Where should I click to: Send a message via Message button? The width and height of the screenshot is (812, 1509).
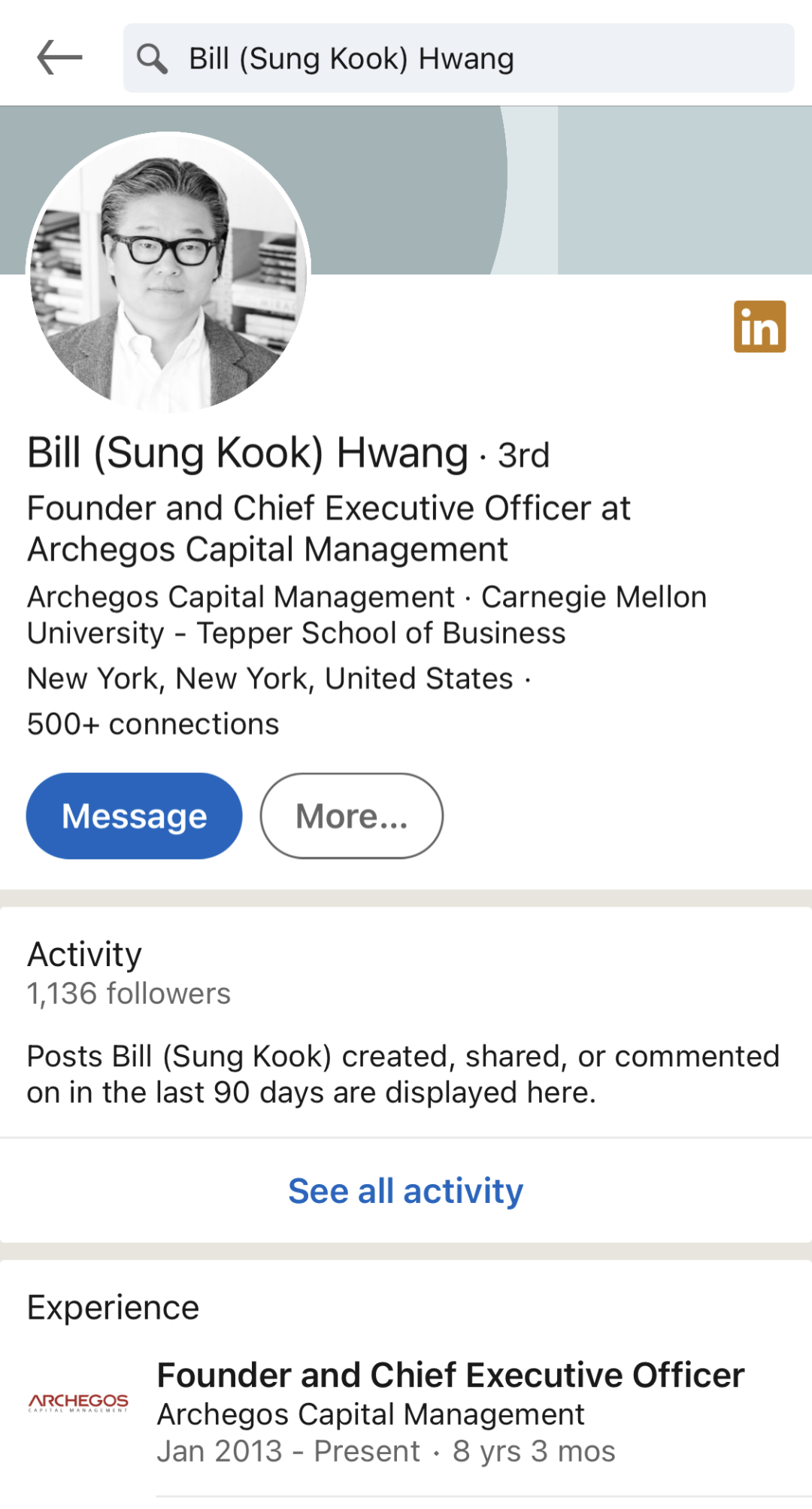[x=134, y=816]
